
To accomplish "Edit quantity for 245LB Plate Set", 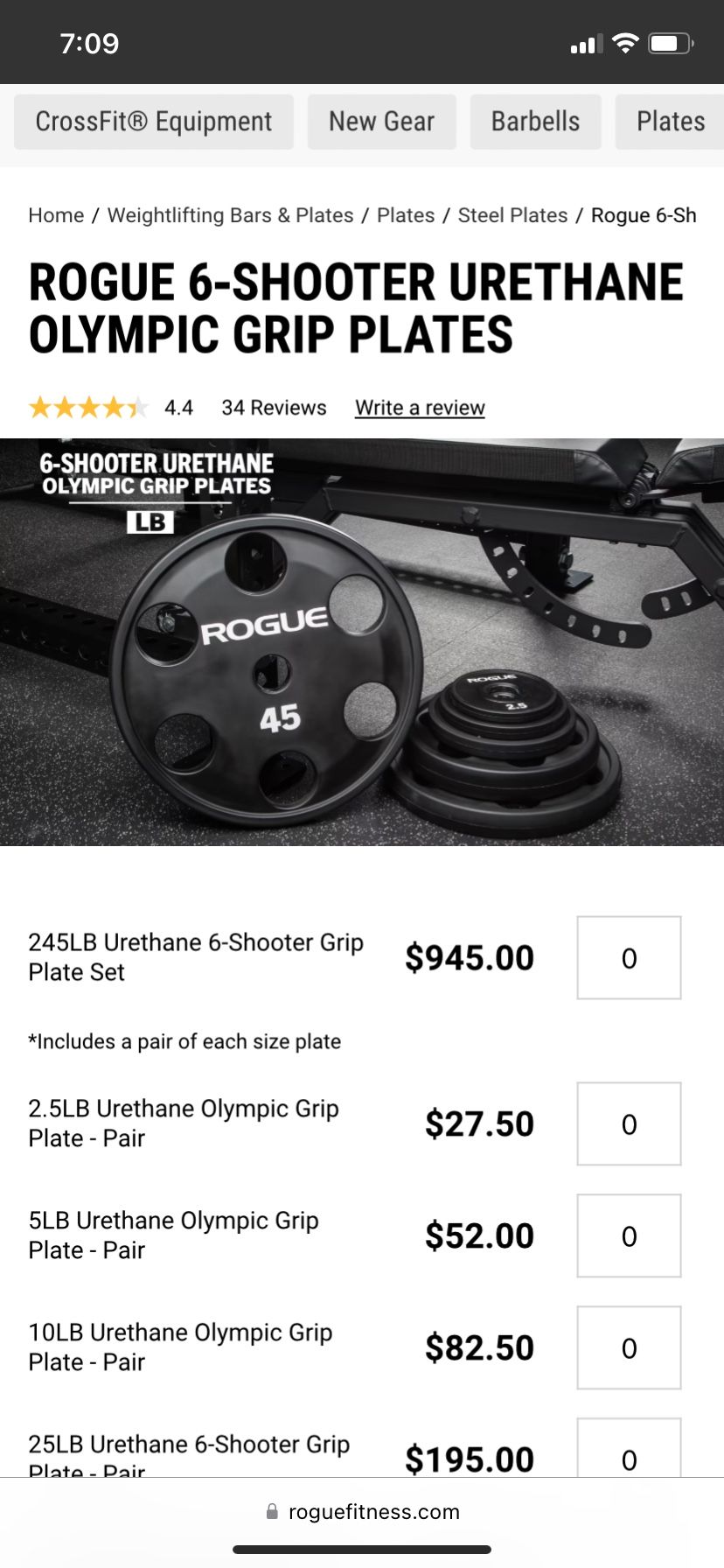I will click(x=629, y=958).
